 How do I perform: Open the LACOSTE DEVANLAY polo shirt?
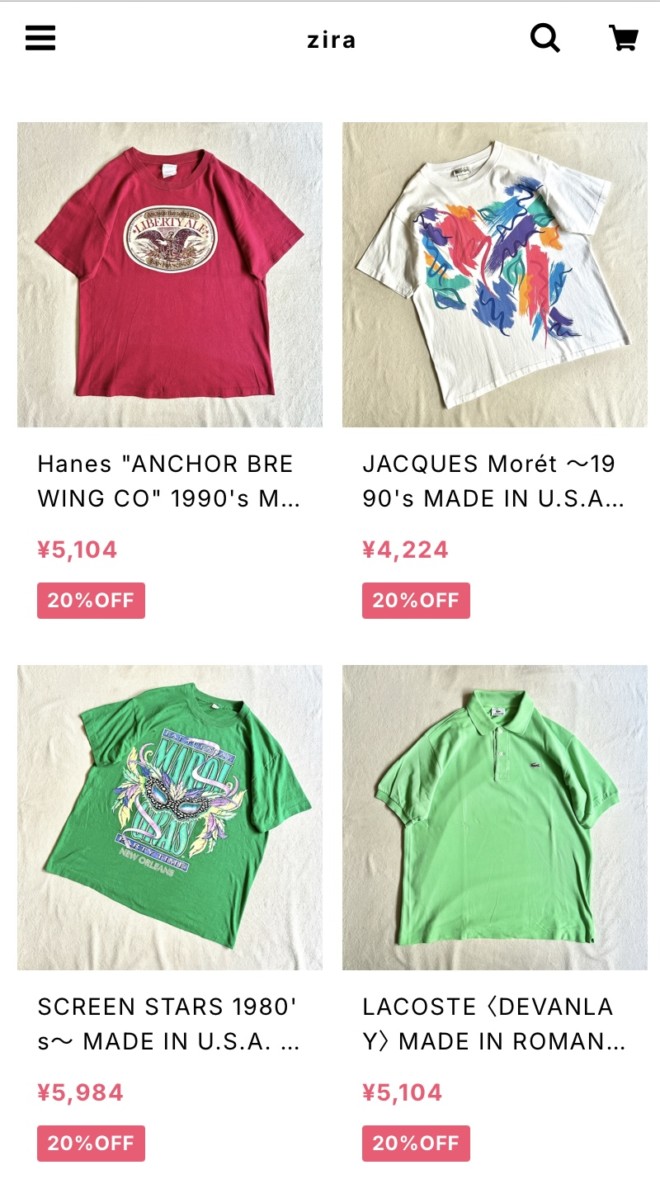[495, 817]
